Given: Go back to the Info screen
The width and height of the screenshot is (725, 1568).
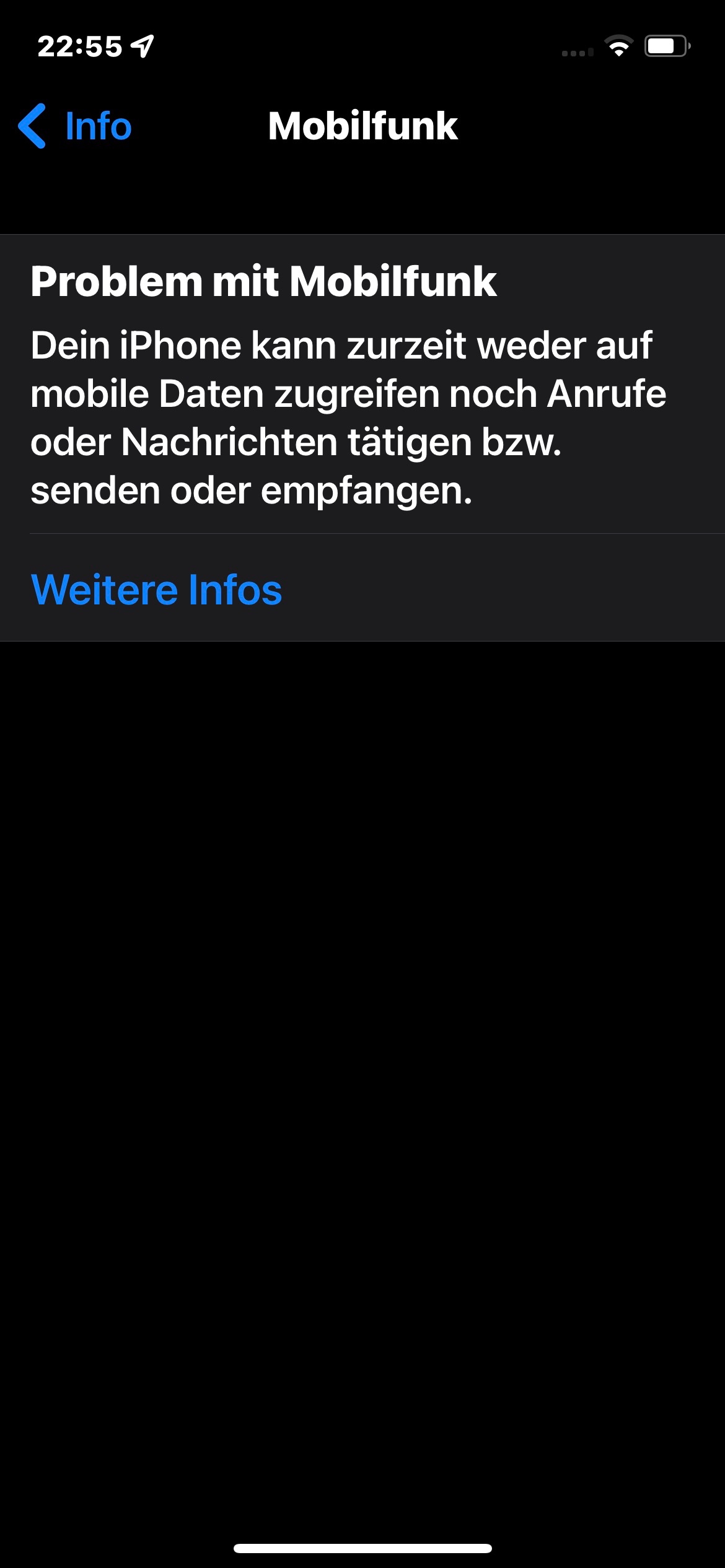Looking at the screenshot, I should (76, 126).
